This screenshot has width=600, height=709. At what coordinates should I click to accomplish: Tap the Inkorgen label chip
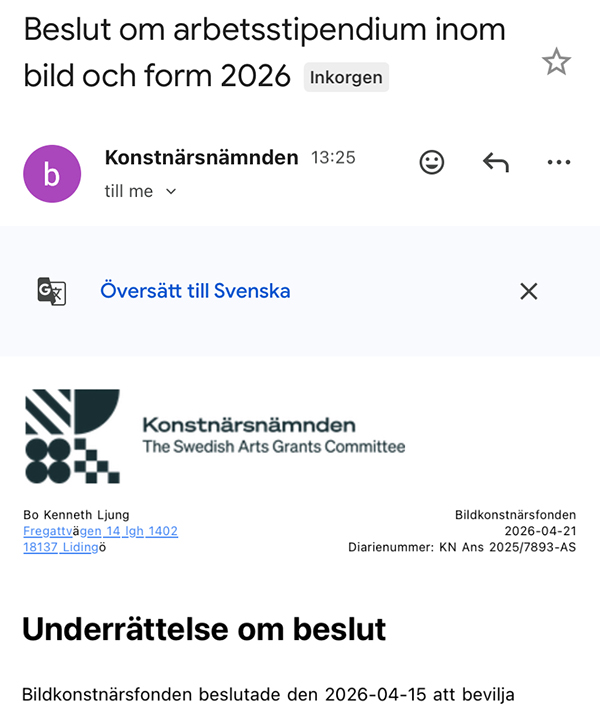tap(346, 77)
